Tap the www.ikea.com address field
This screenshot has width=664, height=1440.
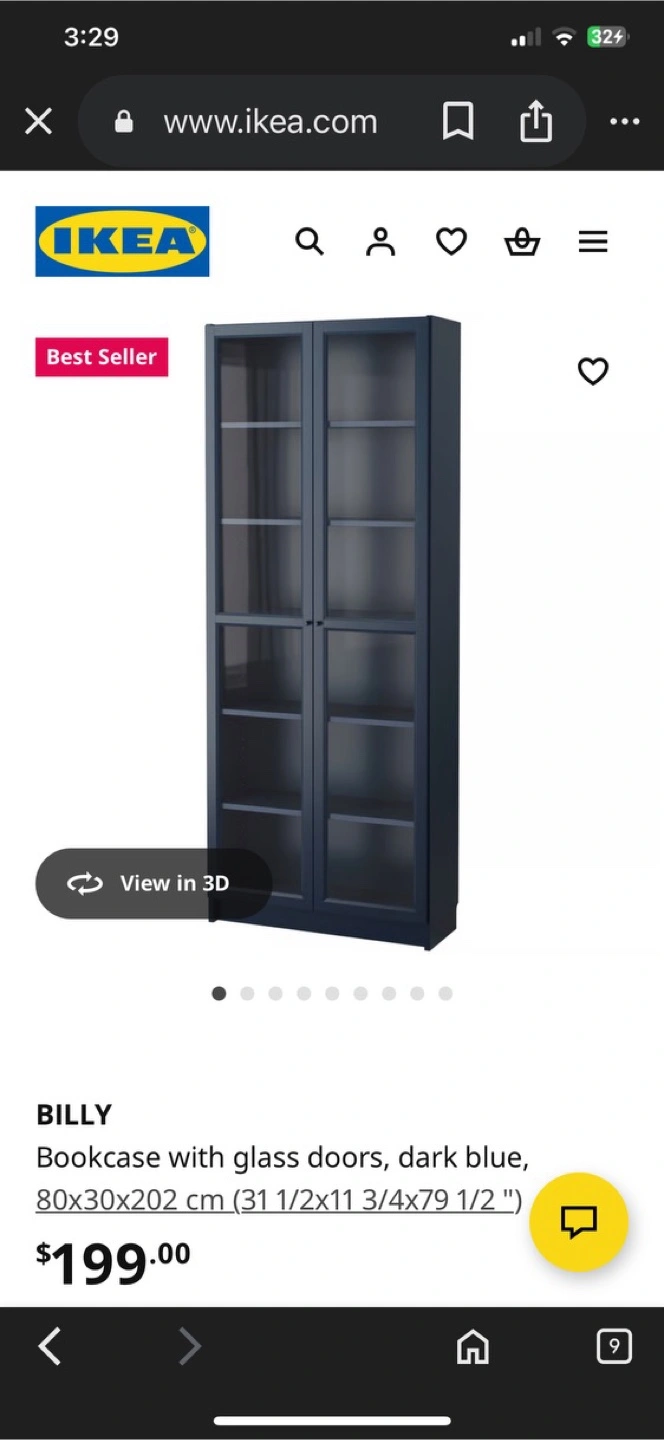271,122
